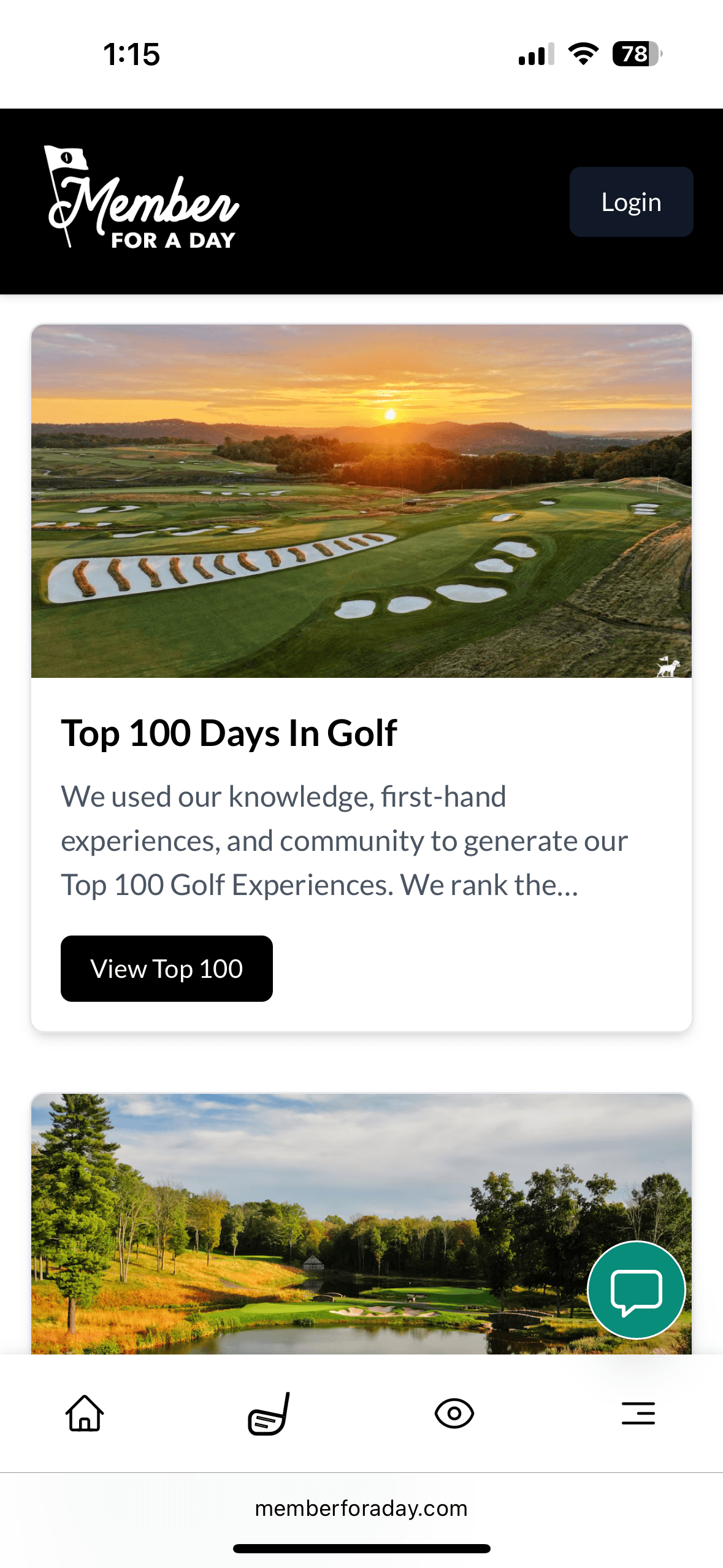Viewport: 723px width, 1568px height.
Task: Switch to the eye icon tab
Action: [454, 1413]
